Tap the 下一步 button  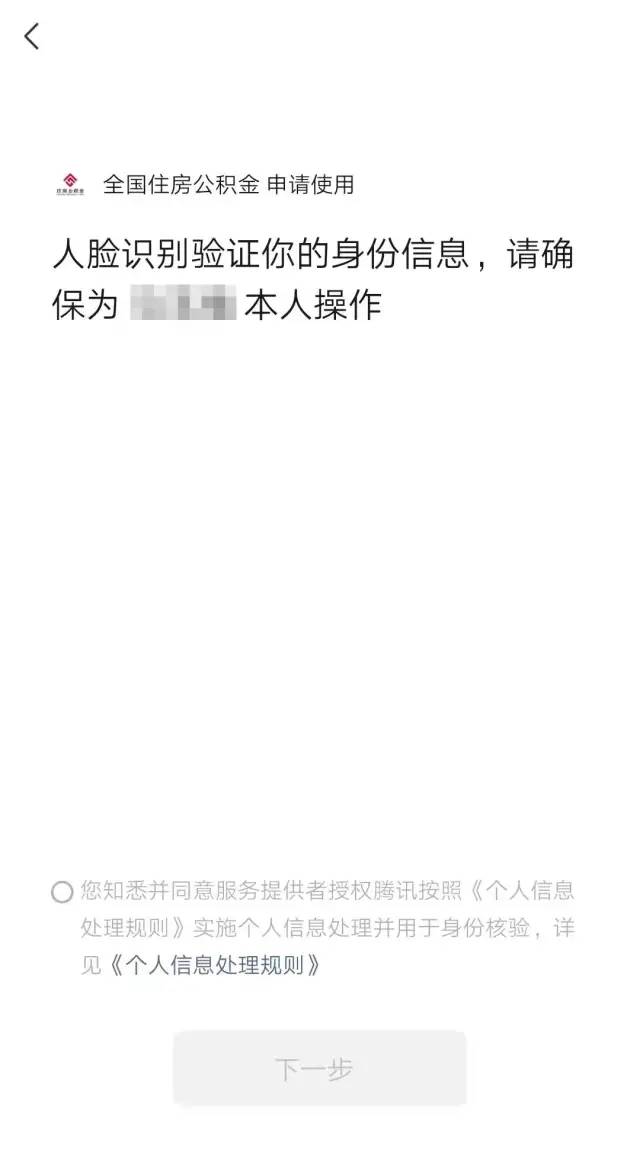coord(320,1068)
